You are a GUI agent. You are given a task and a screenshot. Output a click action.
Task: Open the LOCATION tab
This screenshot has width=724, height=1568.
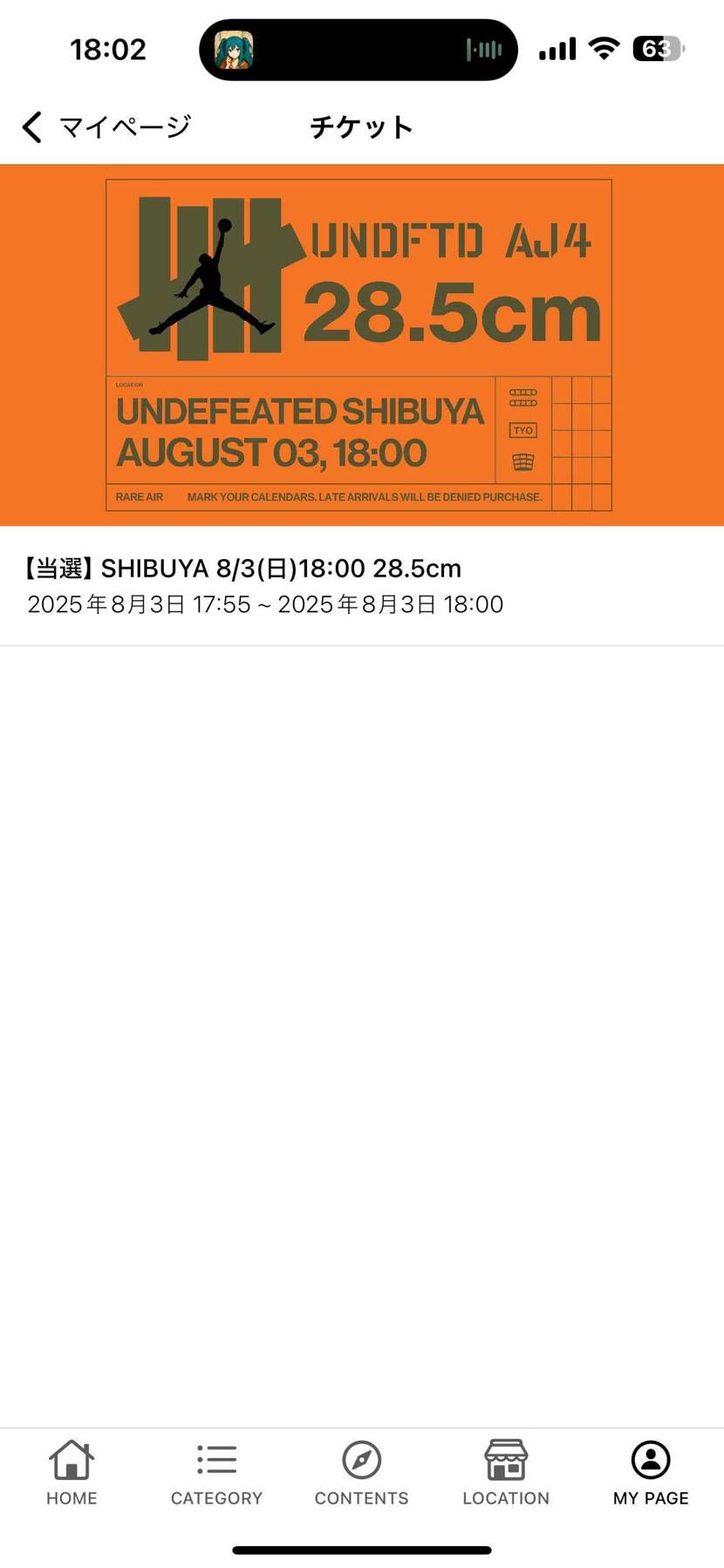[x=506, y=1473]
